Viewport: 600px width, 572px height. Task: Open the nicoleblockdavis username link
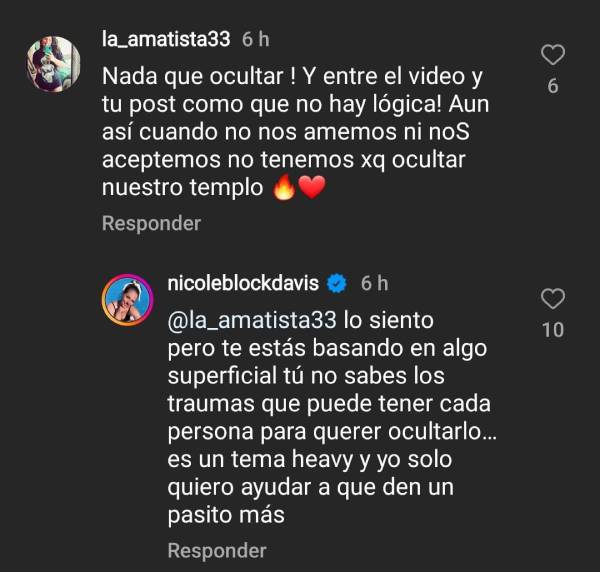[244, 283]
